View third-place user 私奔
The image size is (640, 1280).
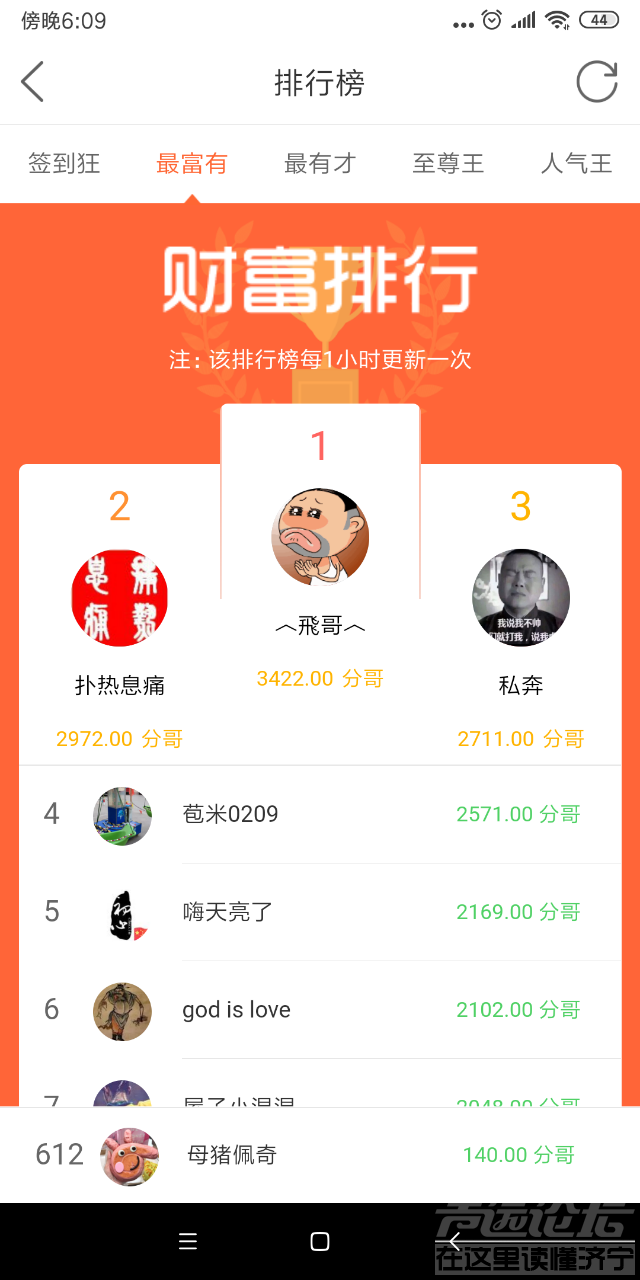(520, 598)
